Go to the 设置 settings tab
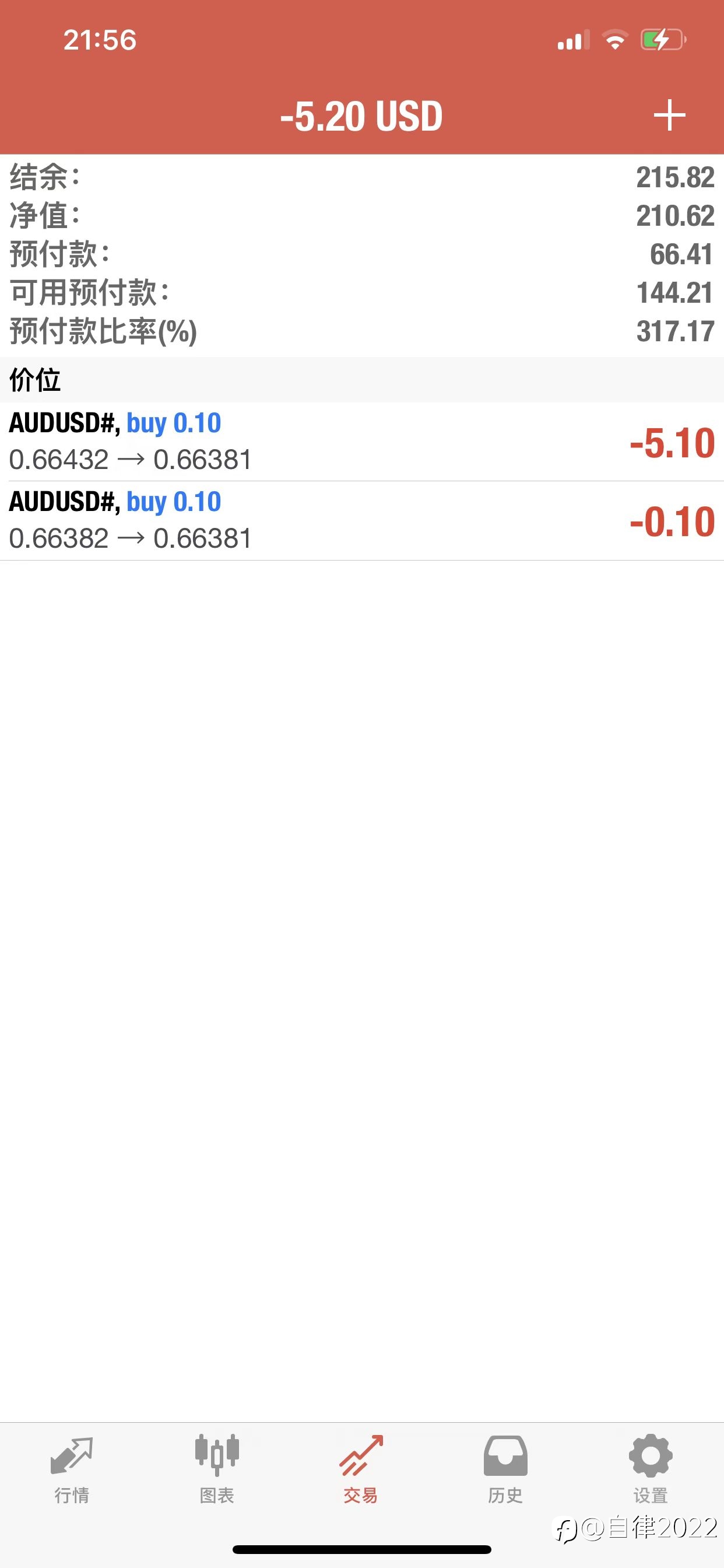 click(x=651, y=1469)
